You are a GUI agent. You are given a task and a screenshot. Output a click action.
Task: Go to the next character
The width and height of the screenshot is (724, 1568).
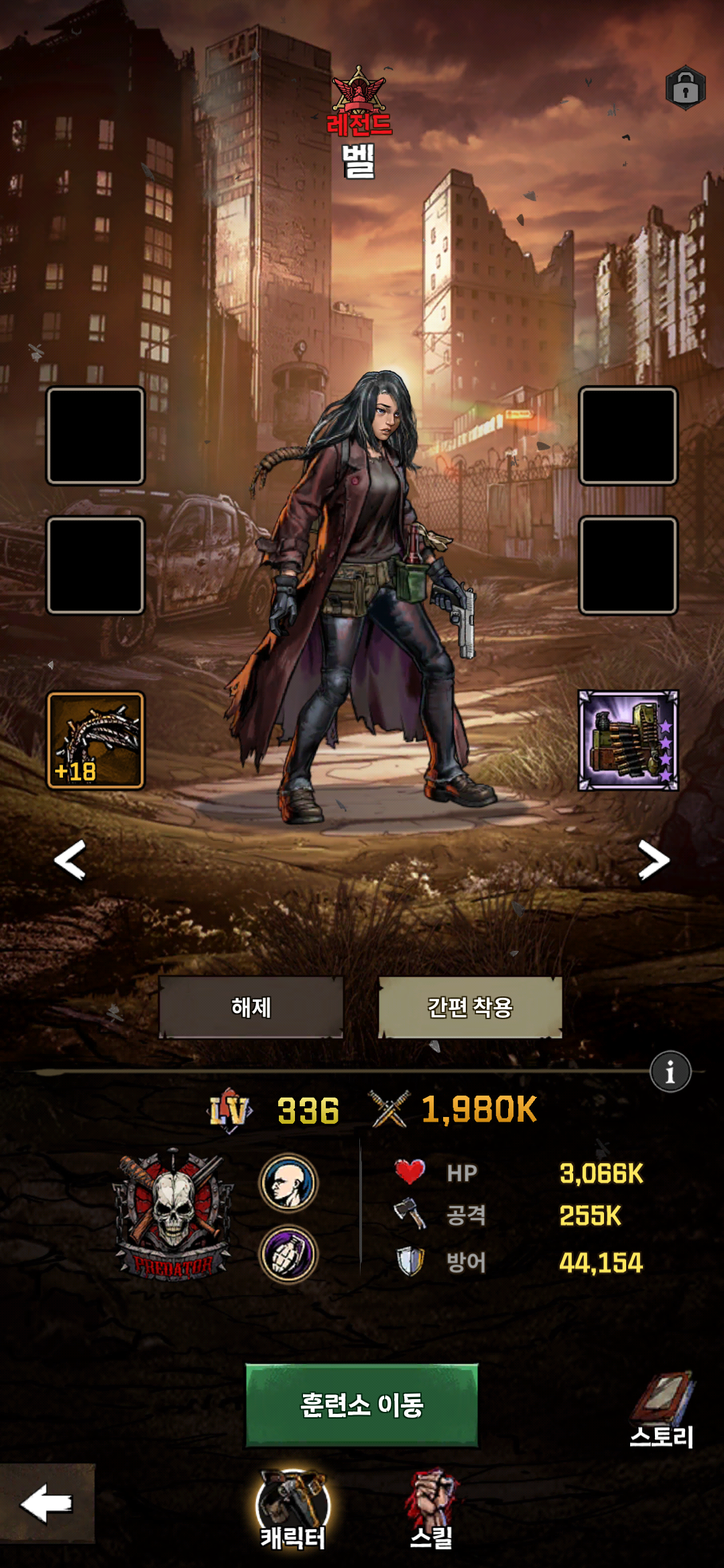(654, 860)
